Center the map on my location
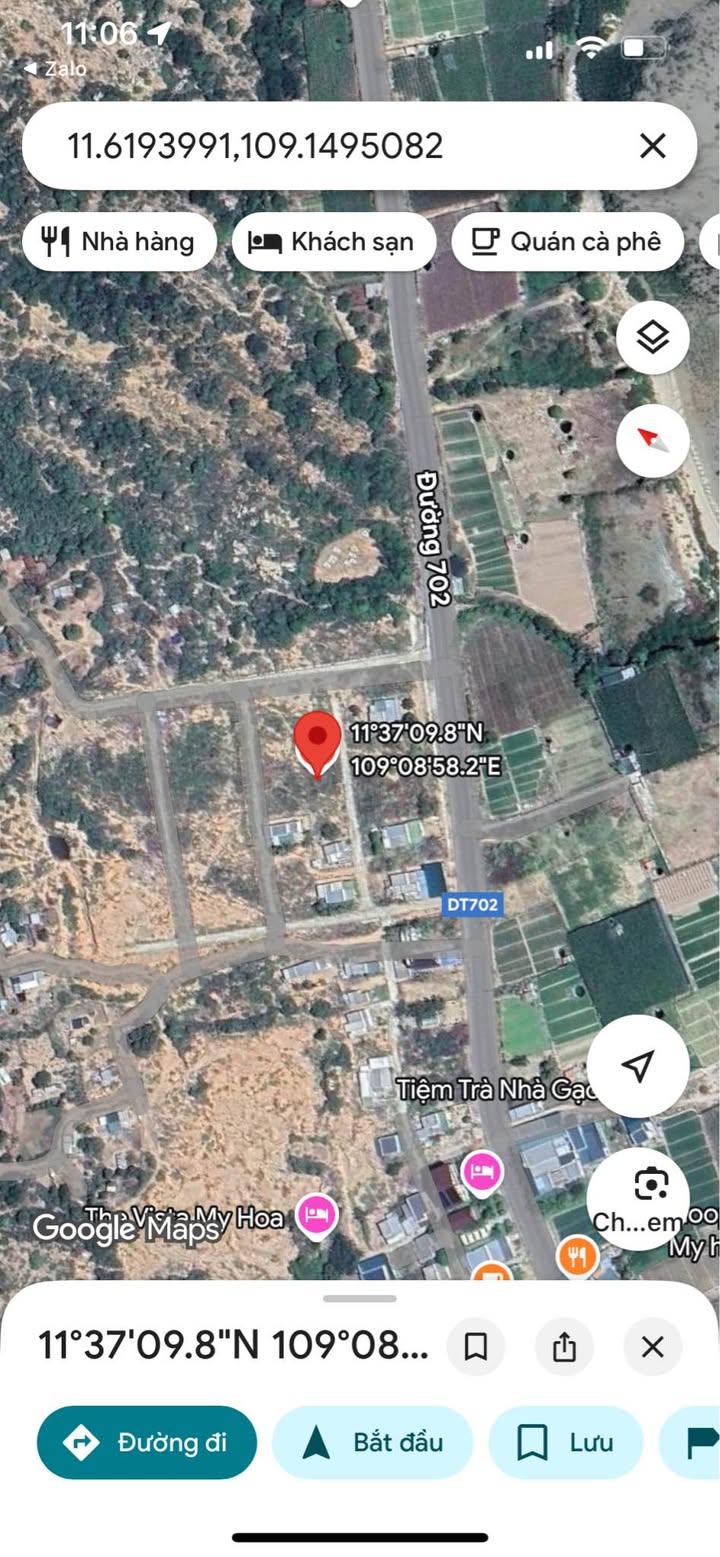 [637, 1066]
